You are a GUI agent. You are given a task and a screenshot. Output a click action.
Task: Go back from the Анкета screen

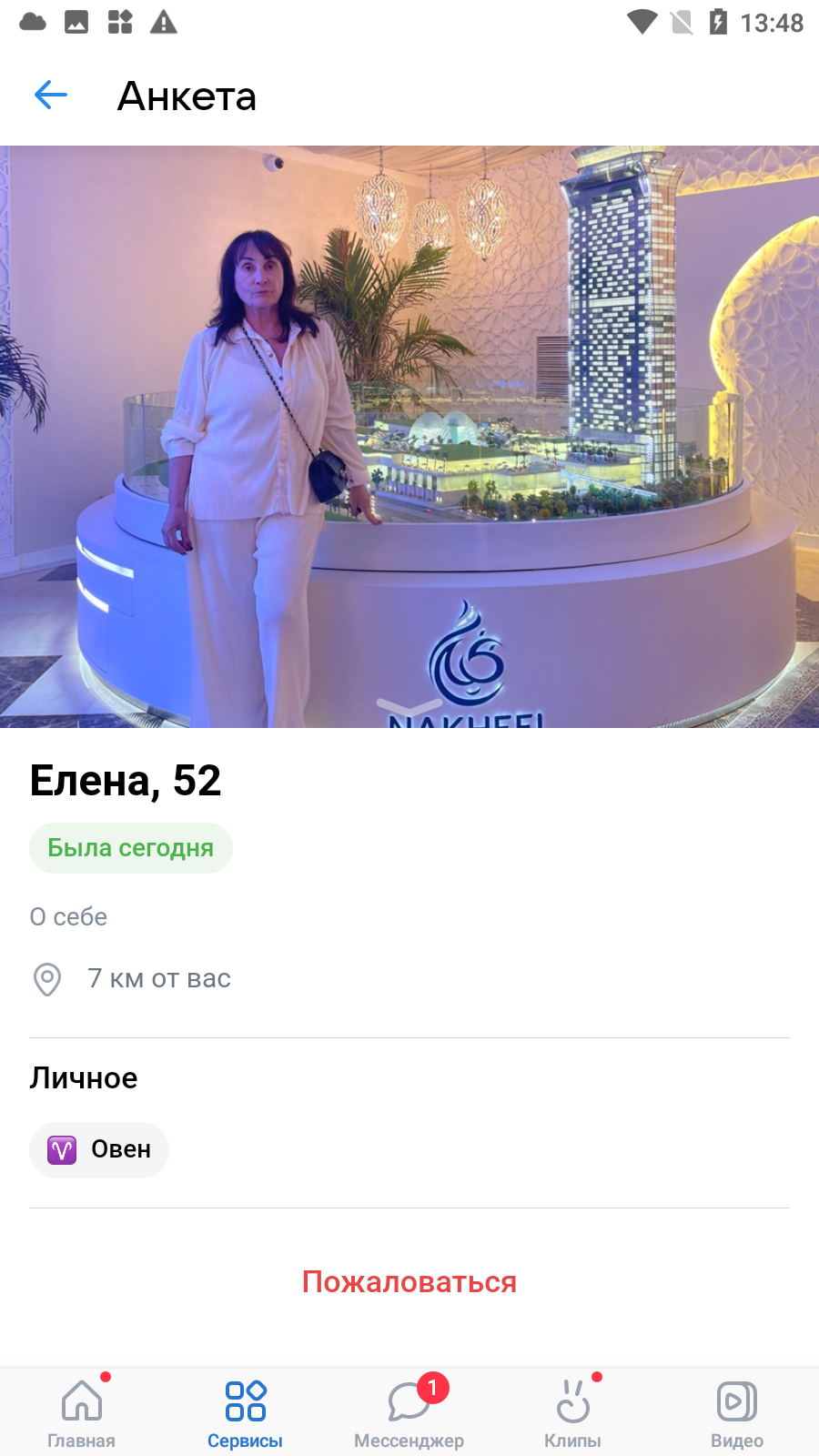pos(51,95)
